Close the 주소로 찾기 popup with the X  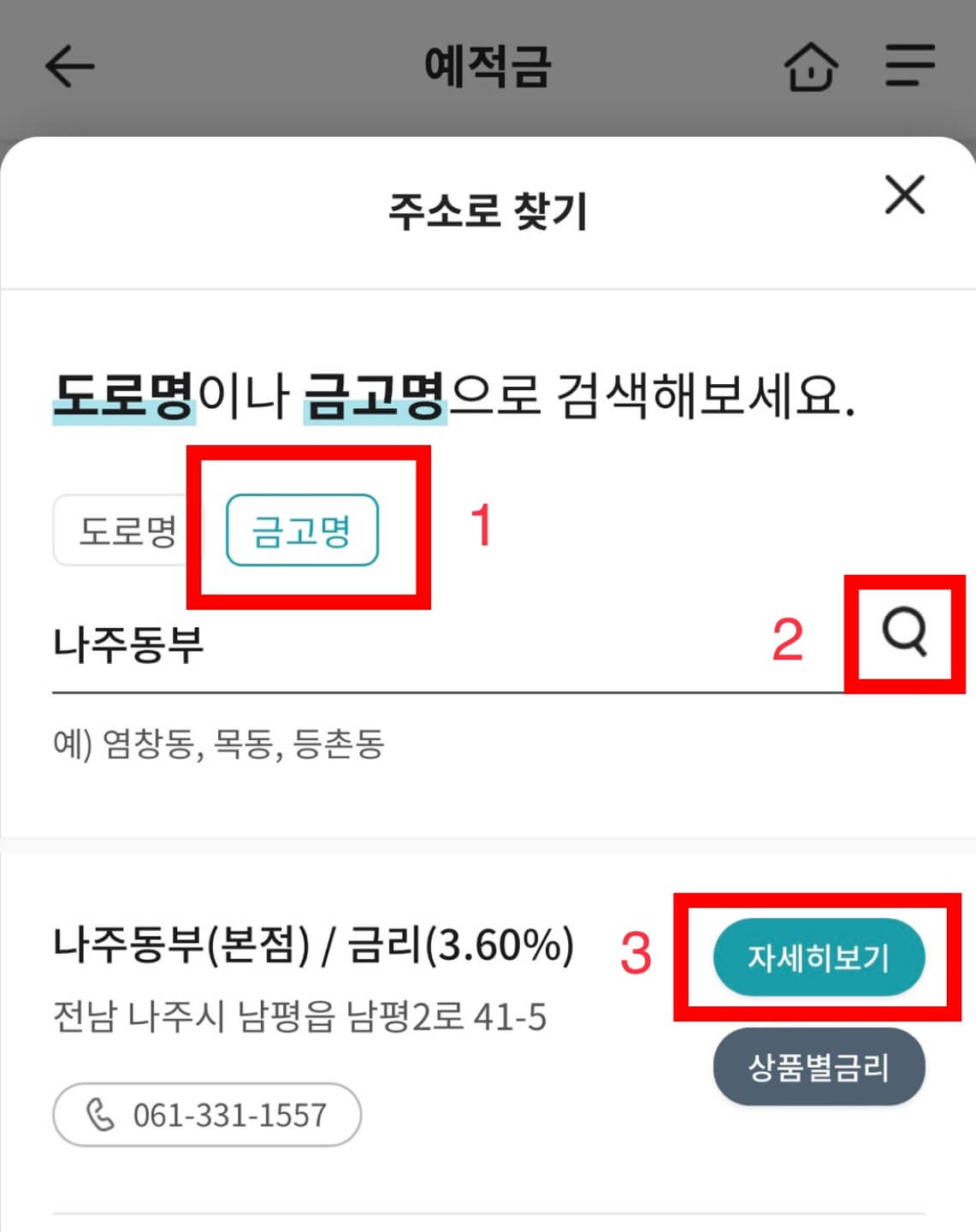pyautogui.click(x=905, y=195)
